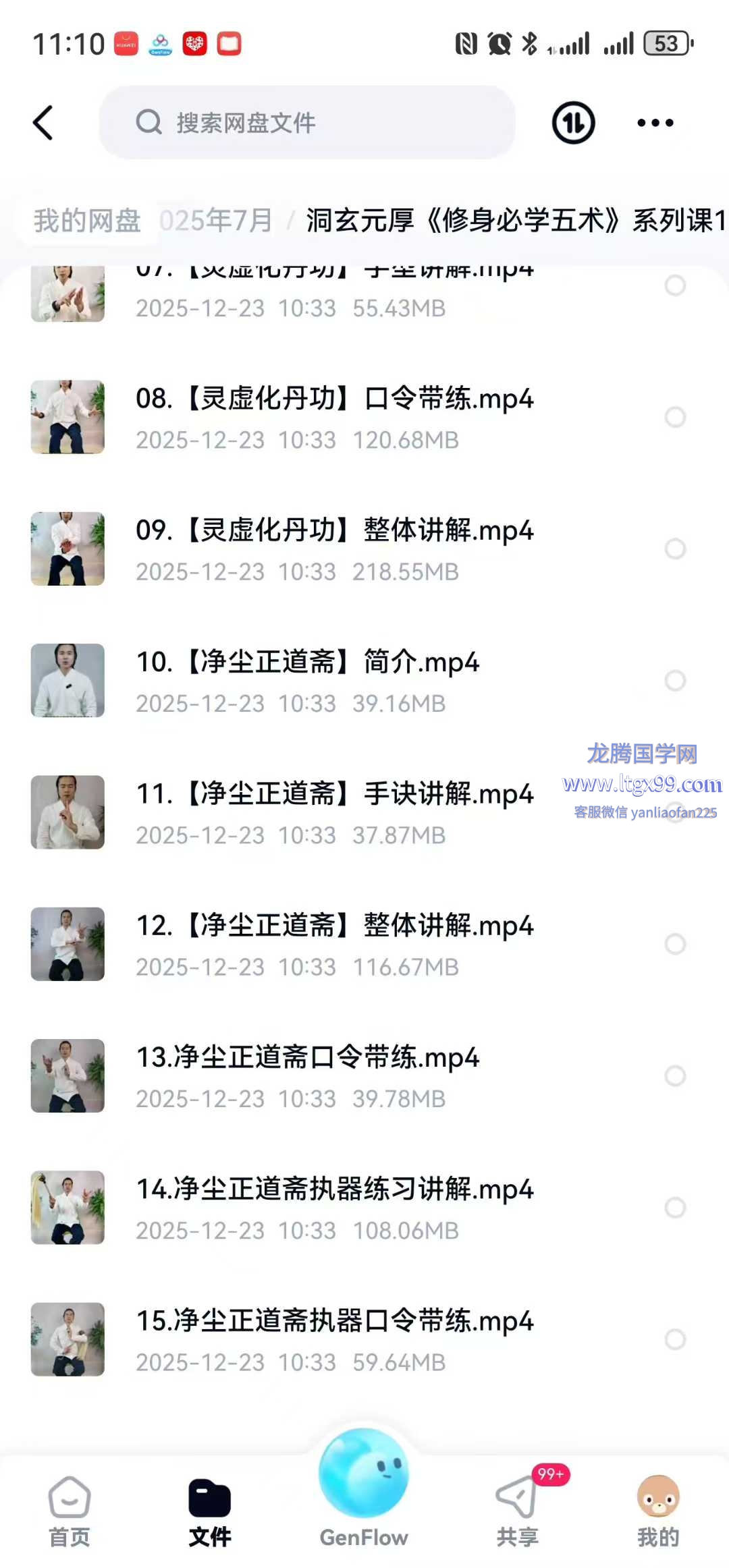
Task: Switch to the 首页 tab
Action: (x=70, y=1511)
